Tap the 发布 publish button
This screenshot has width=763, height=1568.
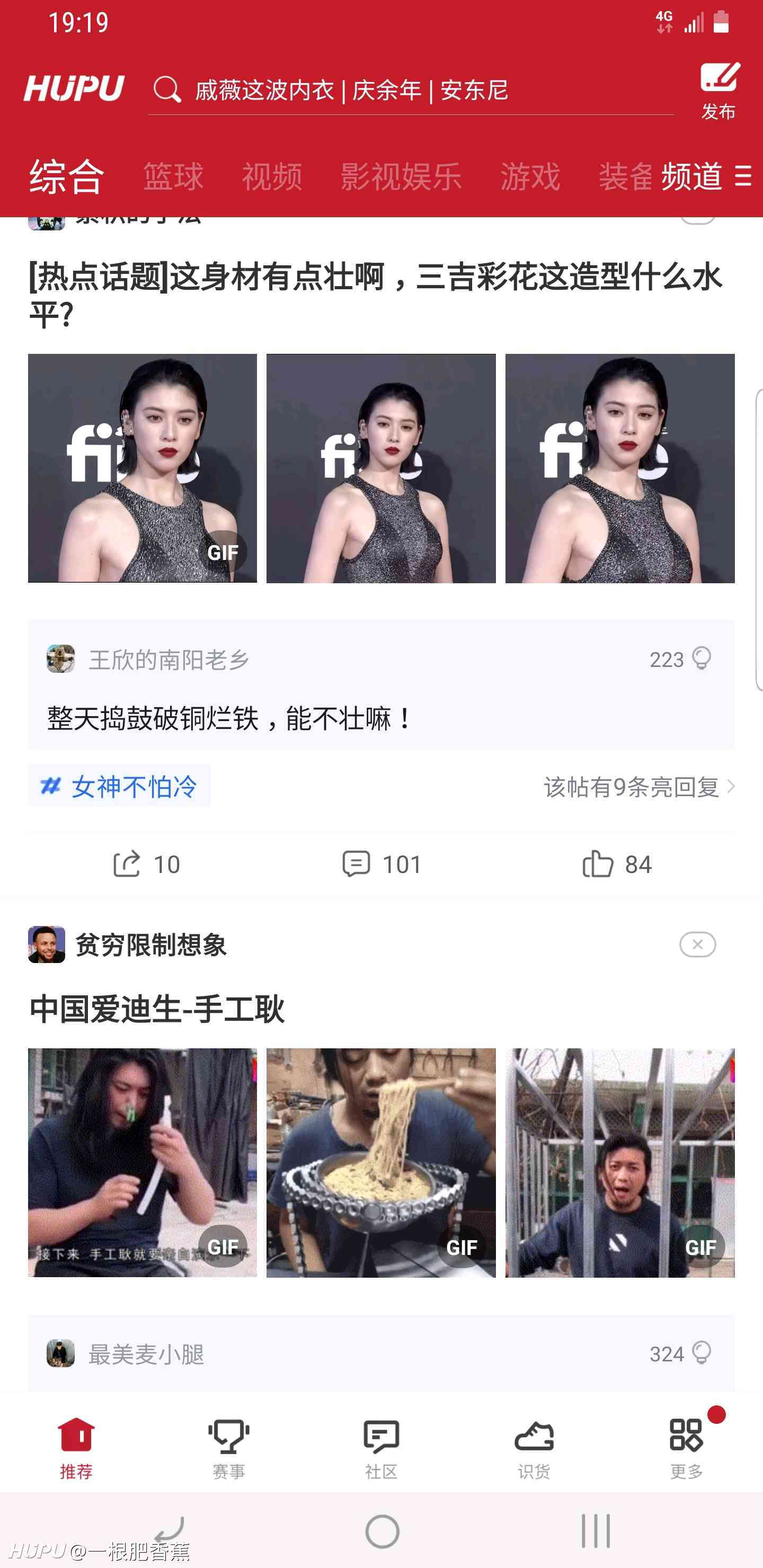click(719, 90)
